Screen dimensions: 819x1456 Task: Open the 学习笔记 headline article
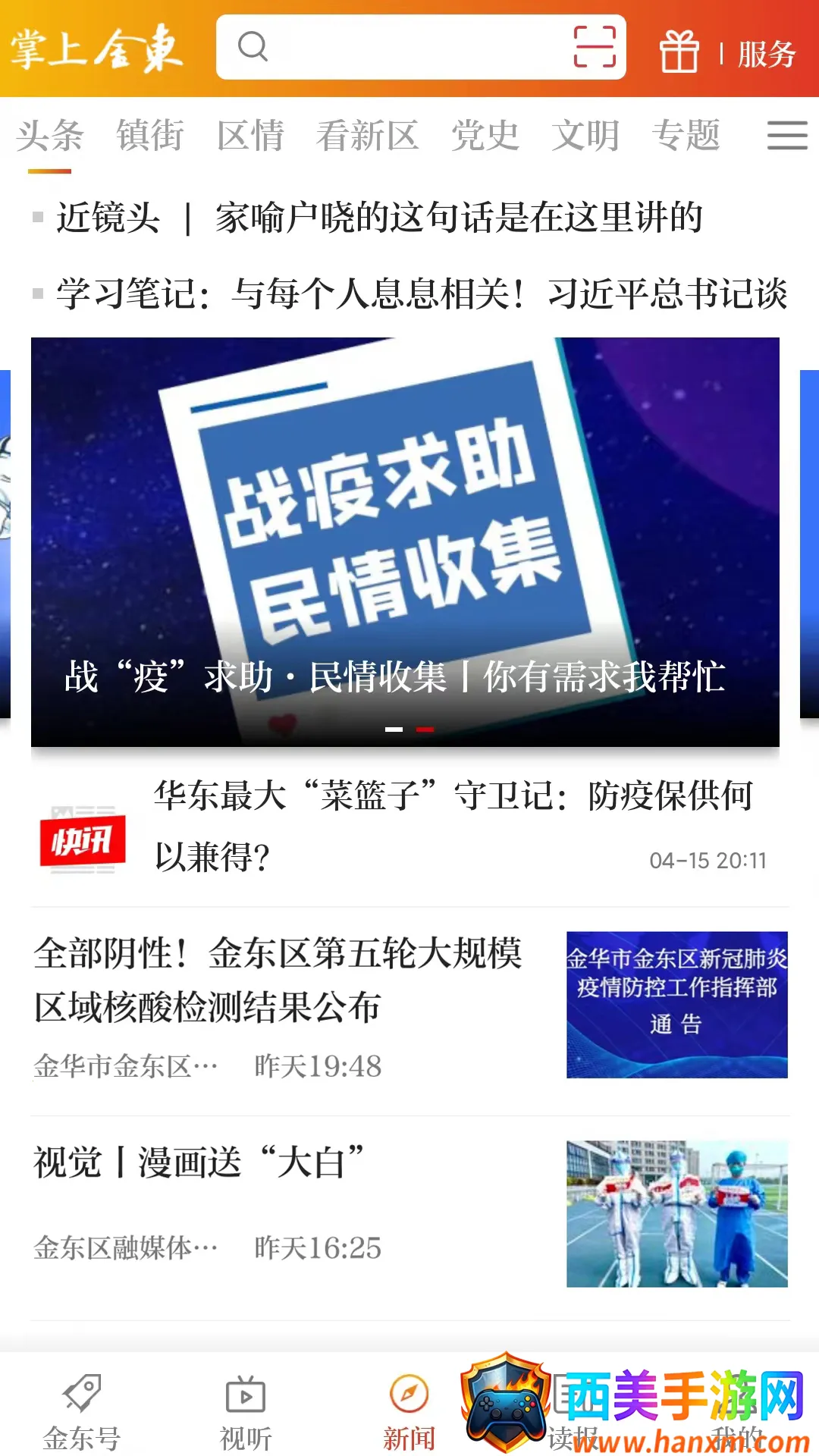coord(421,294)
